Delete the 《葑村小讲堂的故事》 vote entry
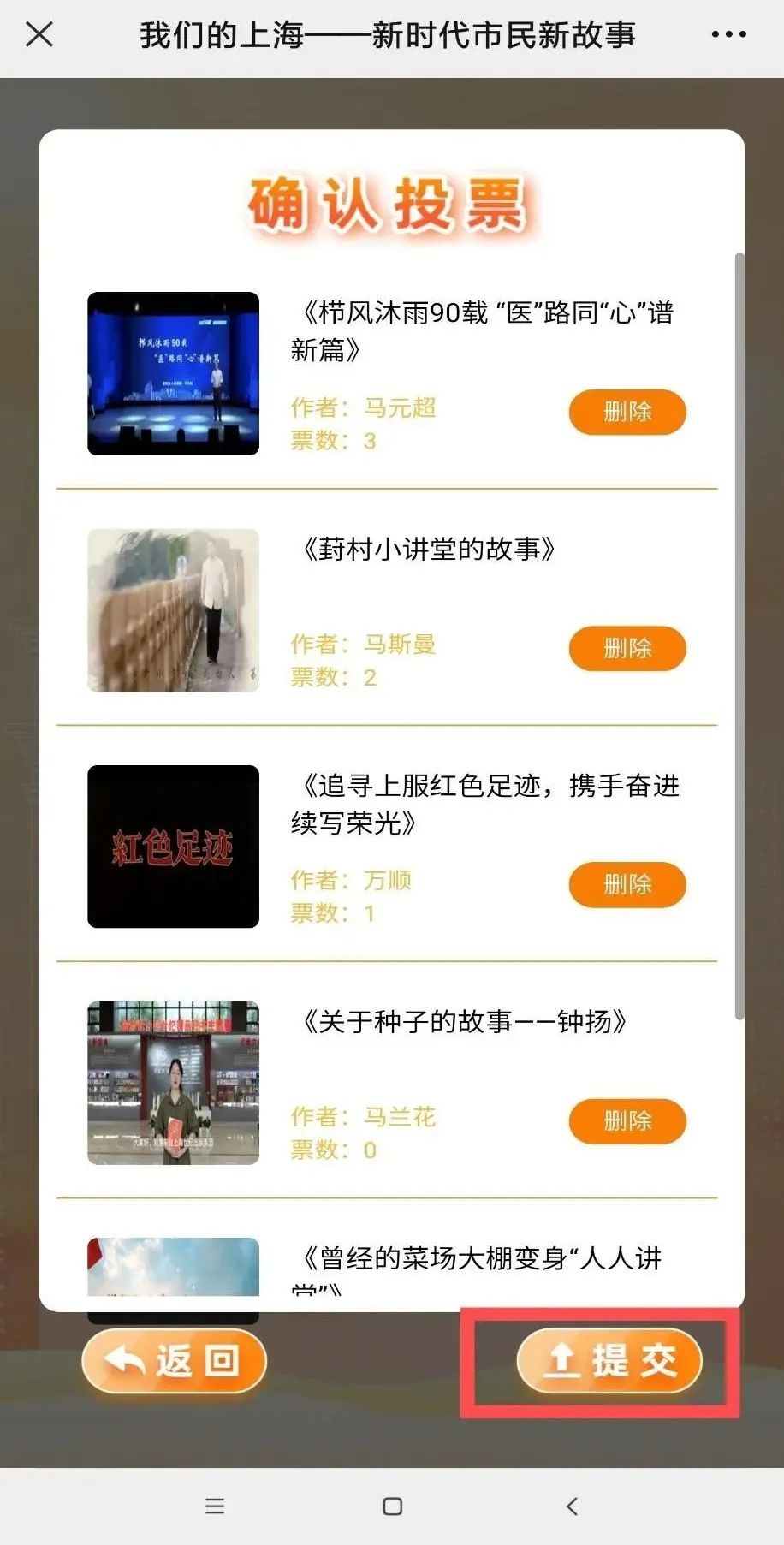Viewport: 784px width, 1545px height. [x=627, y=649]
